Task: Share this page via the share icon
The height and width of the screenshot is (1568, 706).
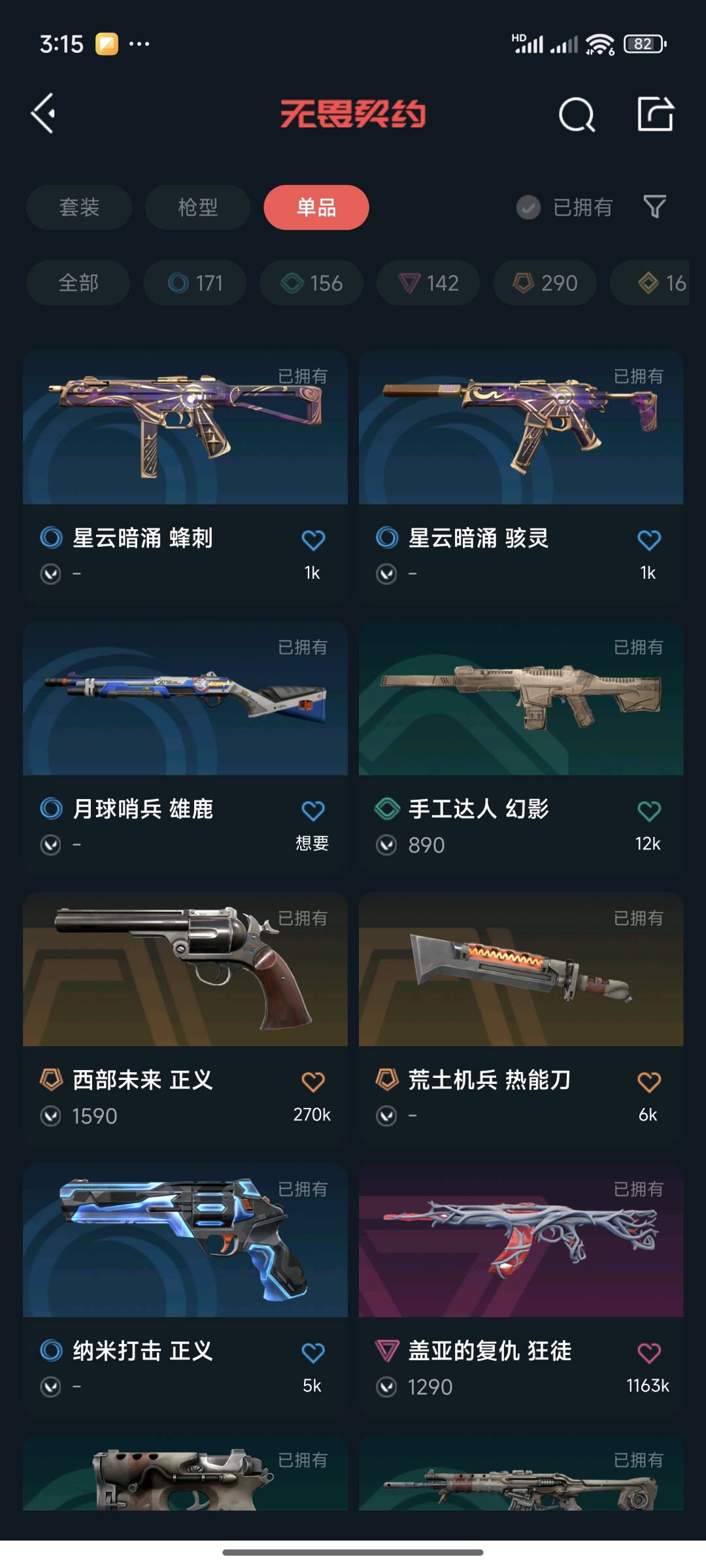Action: point(655,114)
